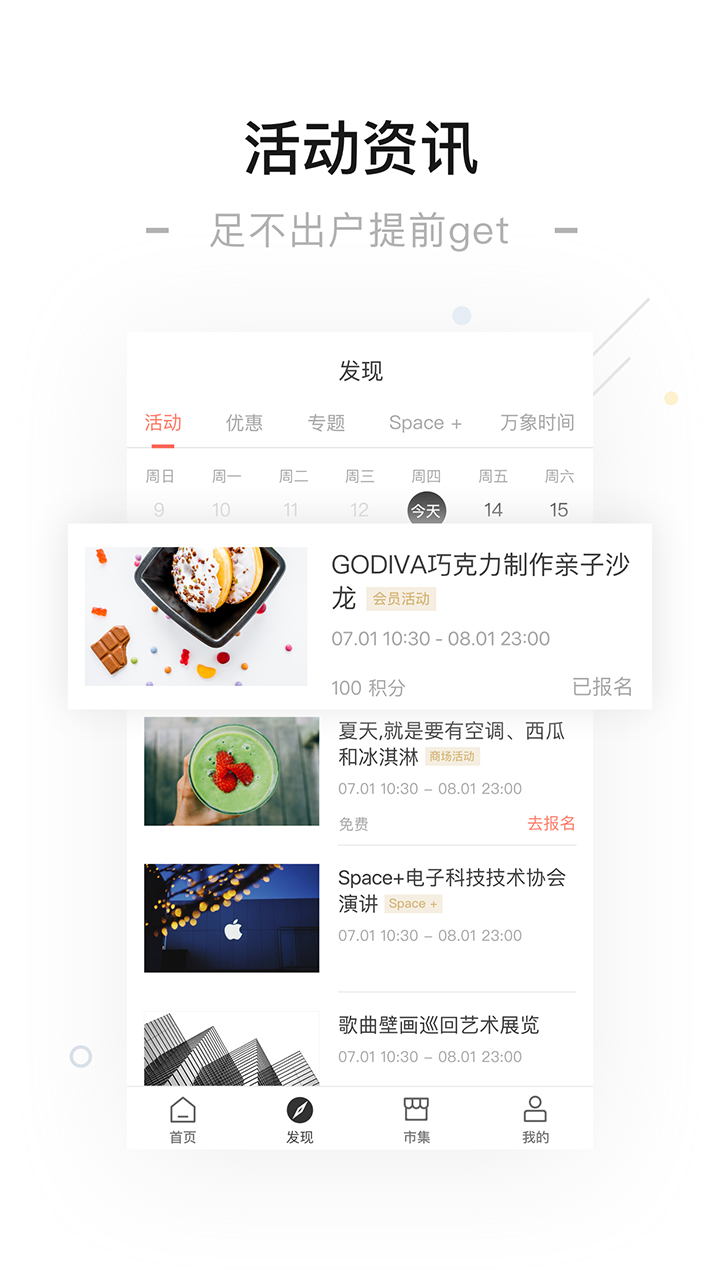Select Friday the 14th

click(x=493, y=510)
